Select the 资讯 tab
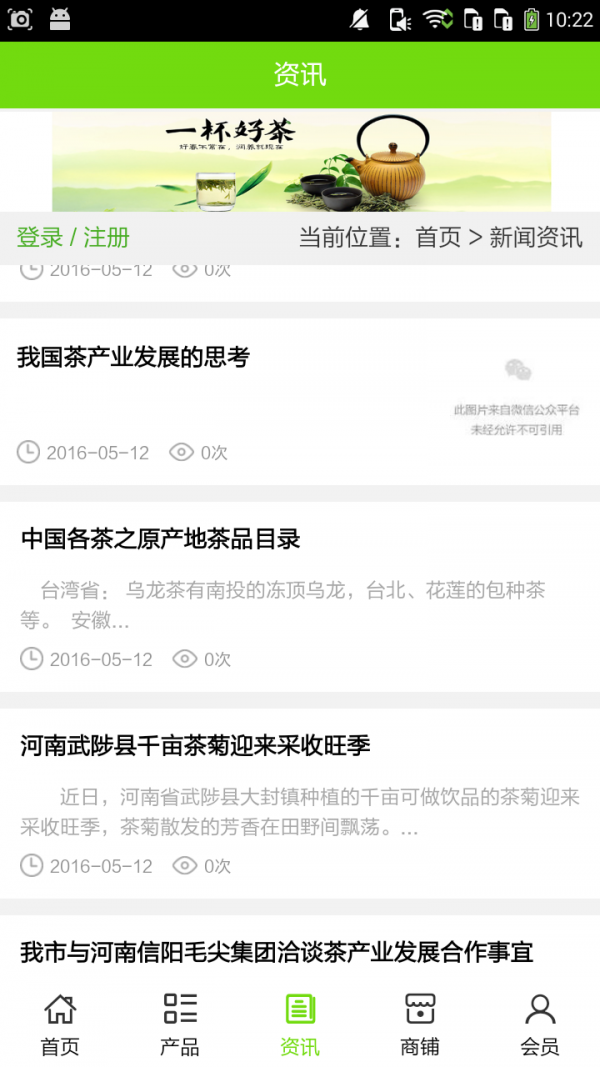 pyautogui.click(x=300, y=1025)
